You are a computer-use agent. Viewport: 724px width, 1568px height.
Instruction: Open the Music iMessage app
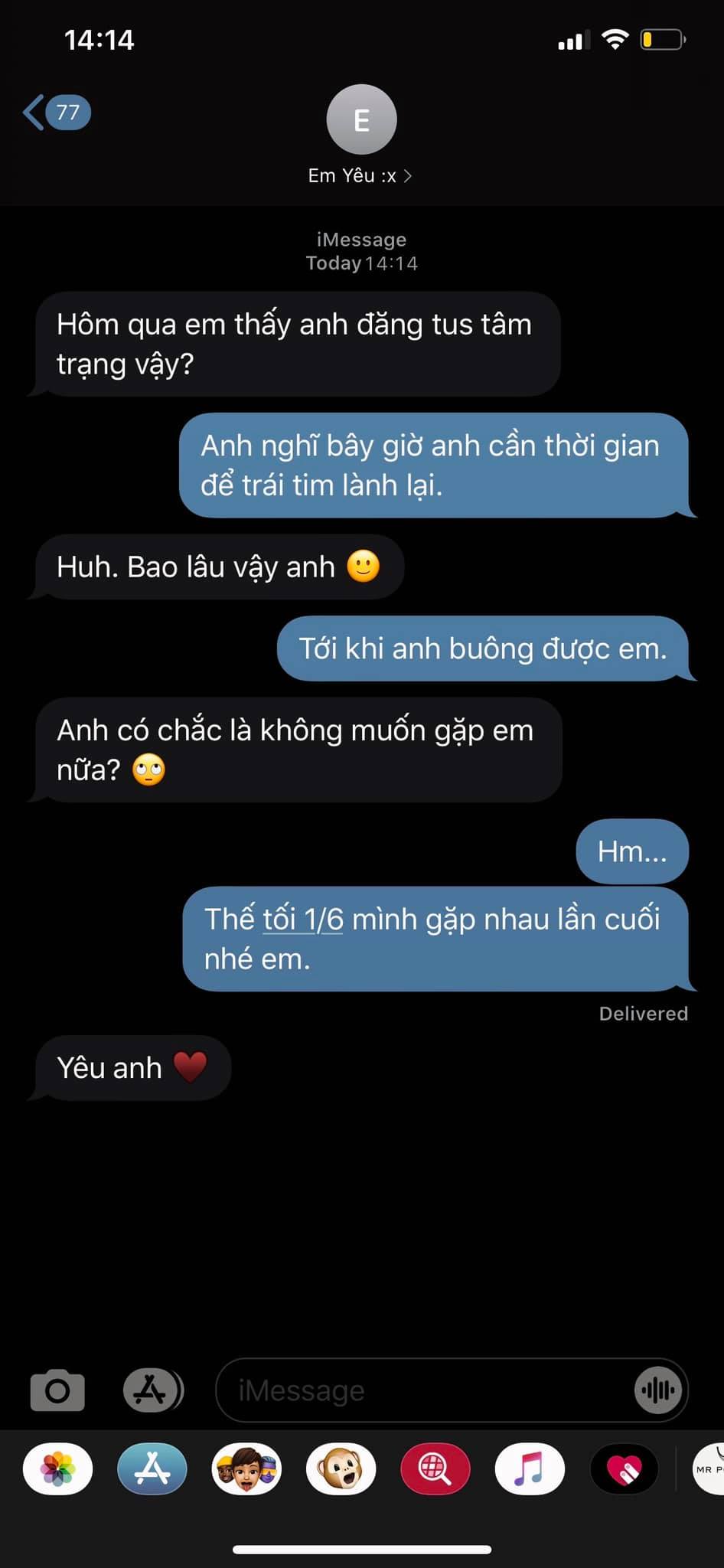click(530, 1469)
